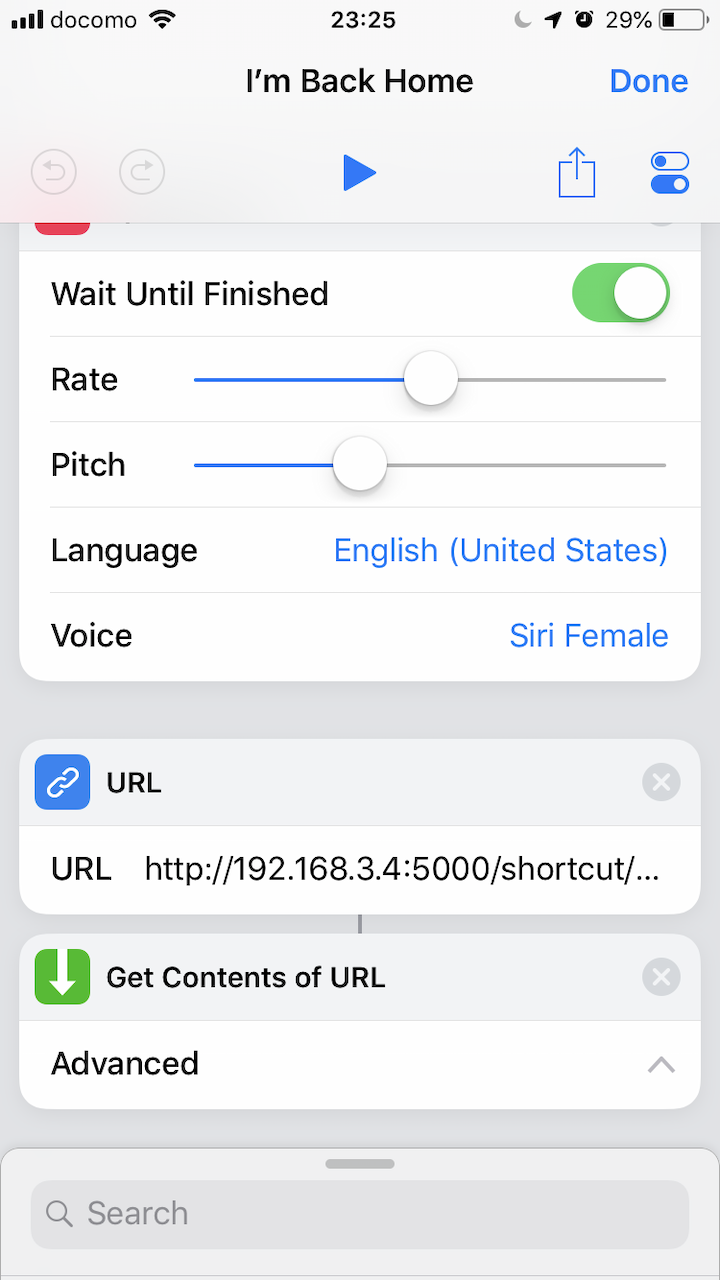
Task: Undo the last change
Action: click(x=54, y=173)
